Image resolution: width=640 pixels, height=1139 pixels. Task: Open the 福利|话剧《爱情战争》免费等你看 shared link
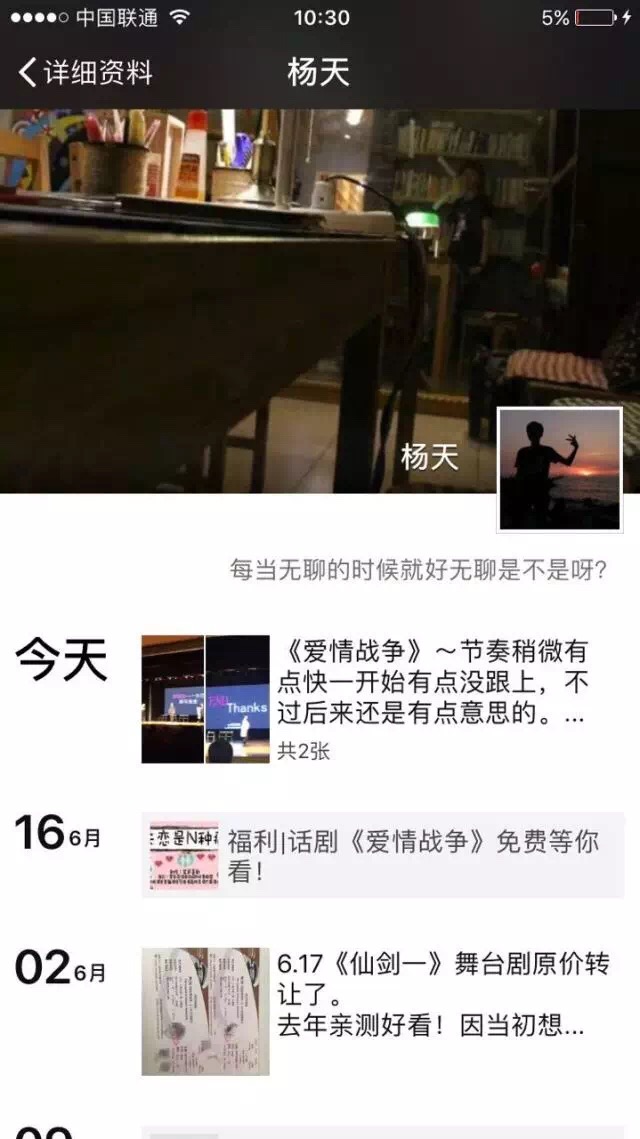tap(383, 855)
